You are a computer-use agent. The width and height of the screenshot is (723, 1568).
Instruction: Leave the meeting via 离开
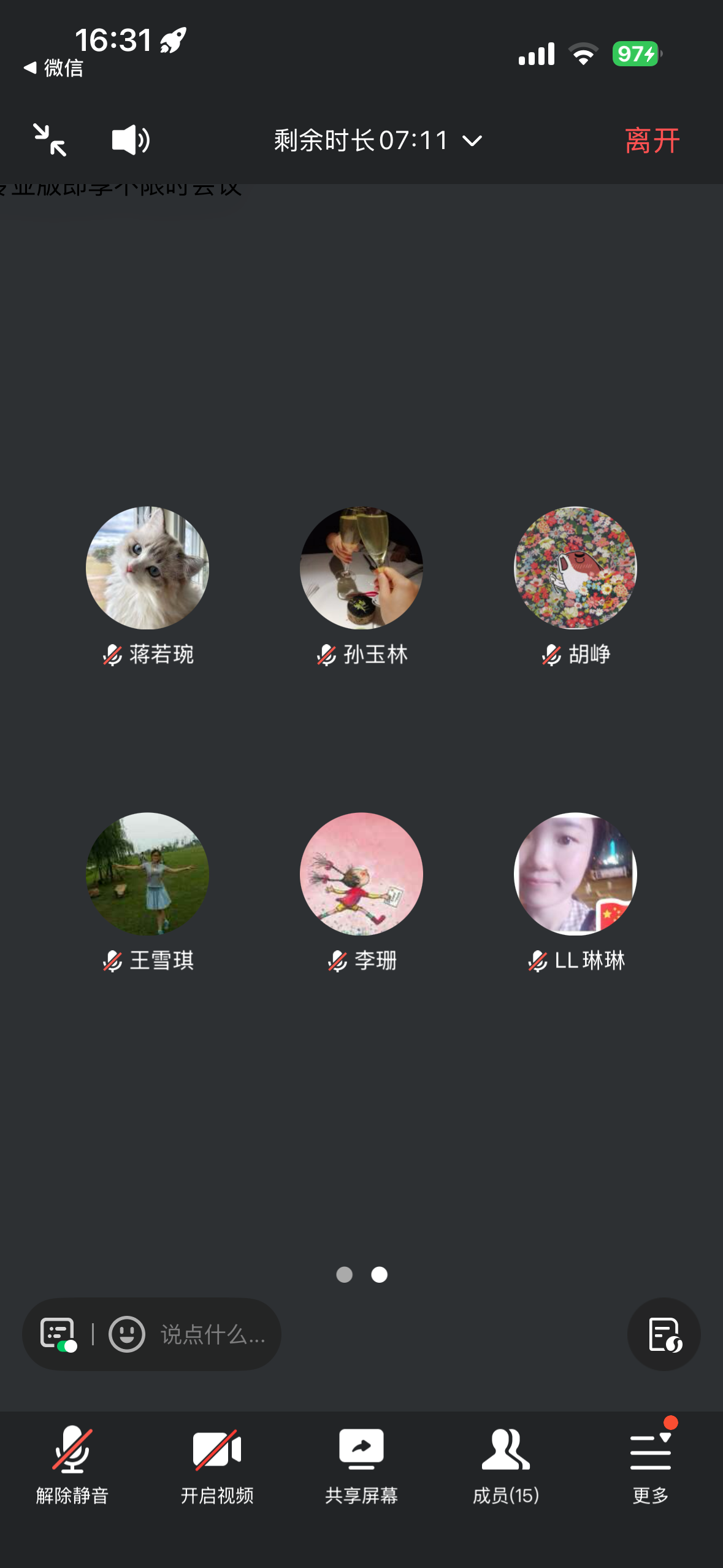coord(652,140)
